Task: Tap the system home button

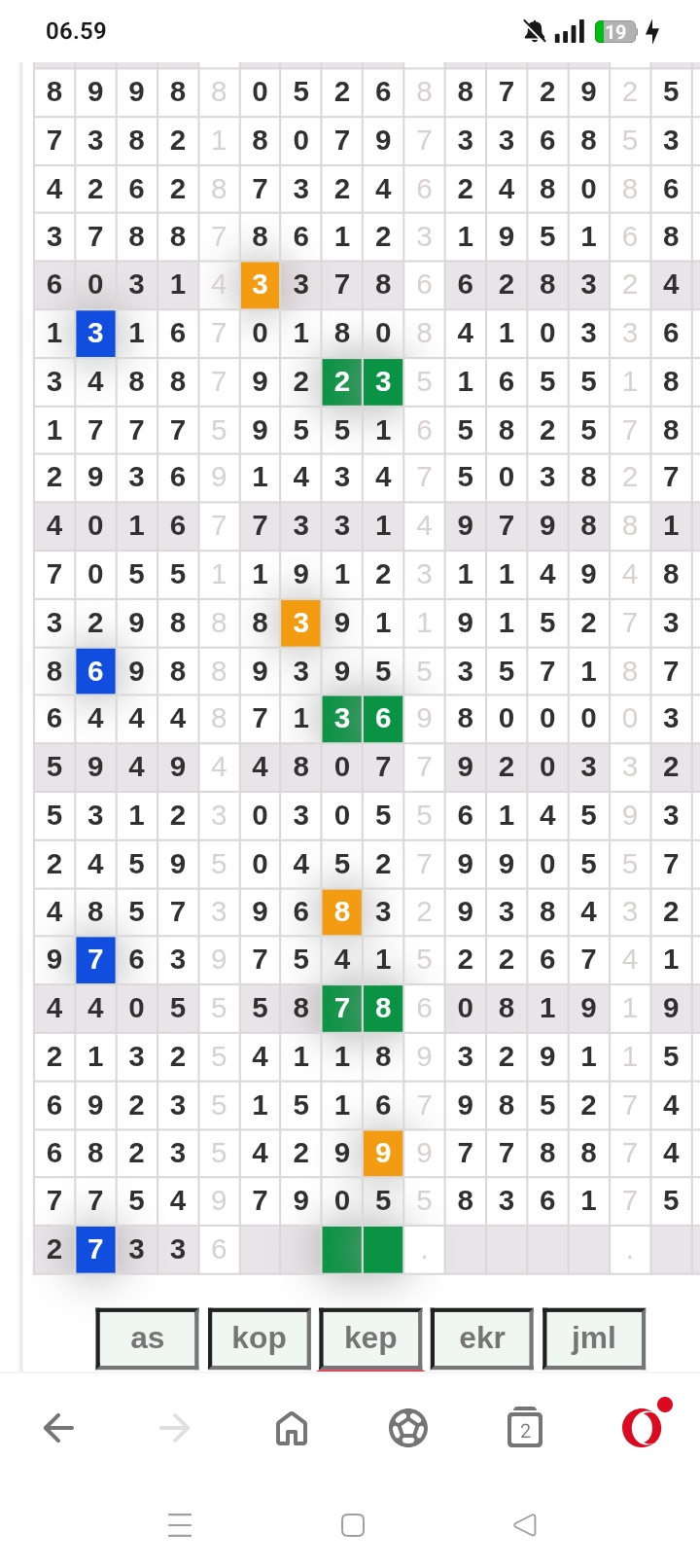Action: click(353, 1524)
